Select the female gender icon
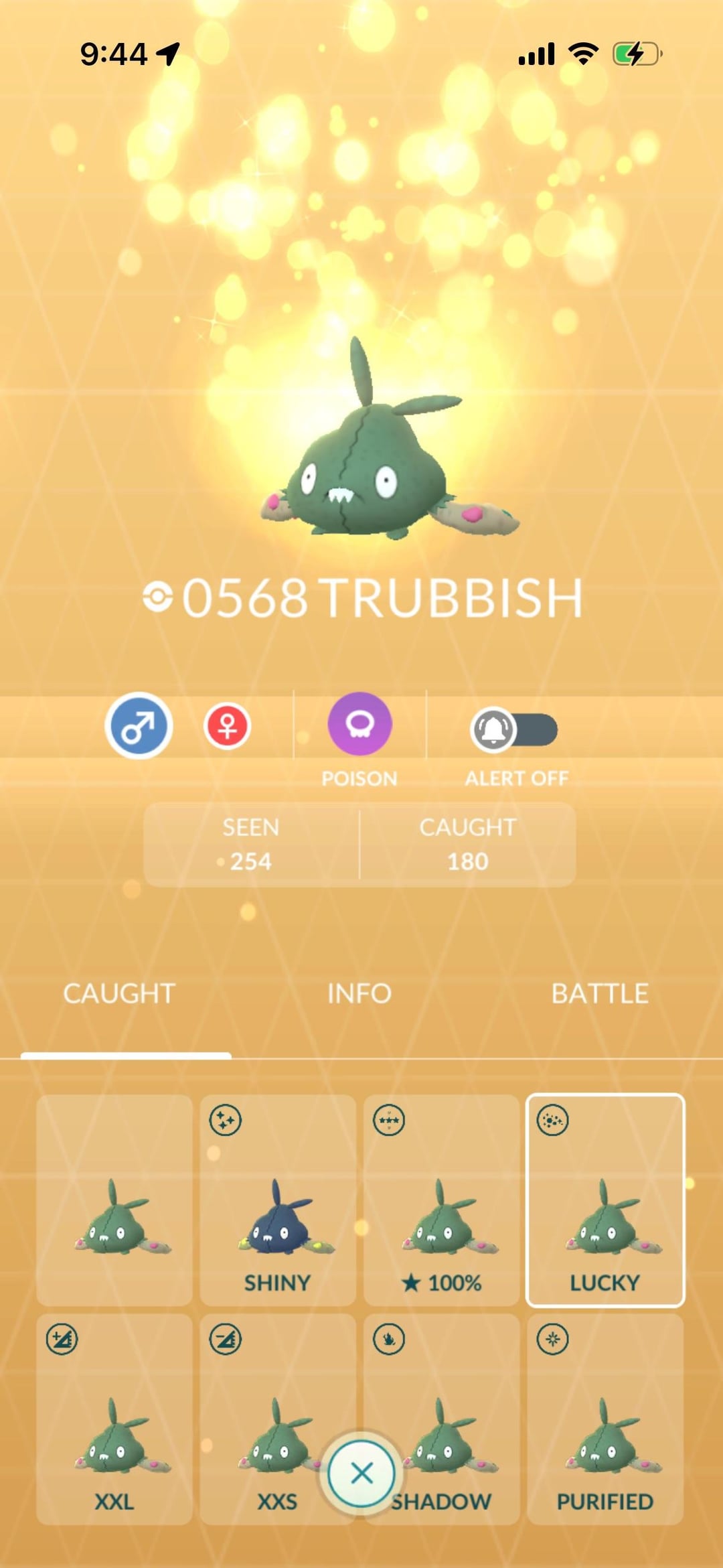Image resolution: width=723 pixels, height=1568 pixels. click(x=227, y=726)
